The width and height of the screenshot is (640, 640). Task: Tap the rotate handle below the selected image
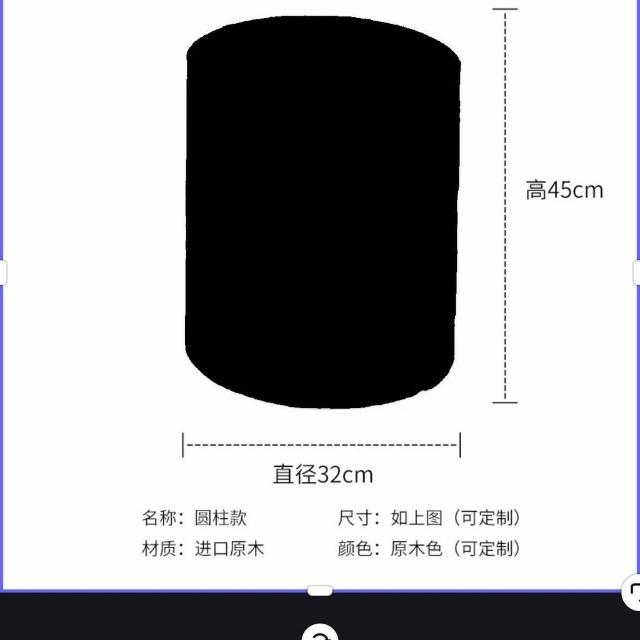pyautogui.click(x=320, y=634)
